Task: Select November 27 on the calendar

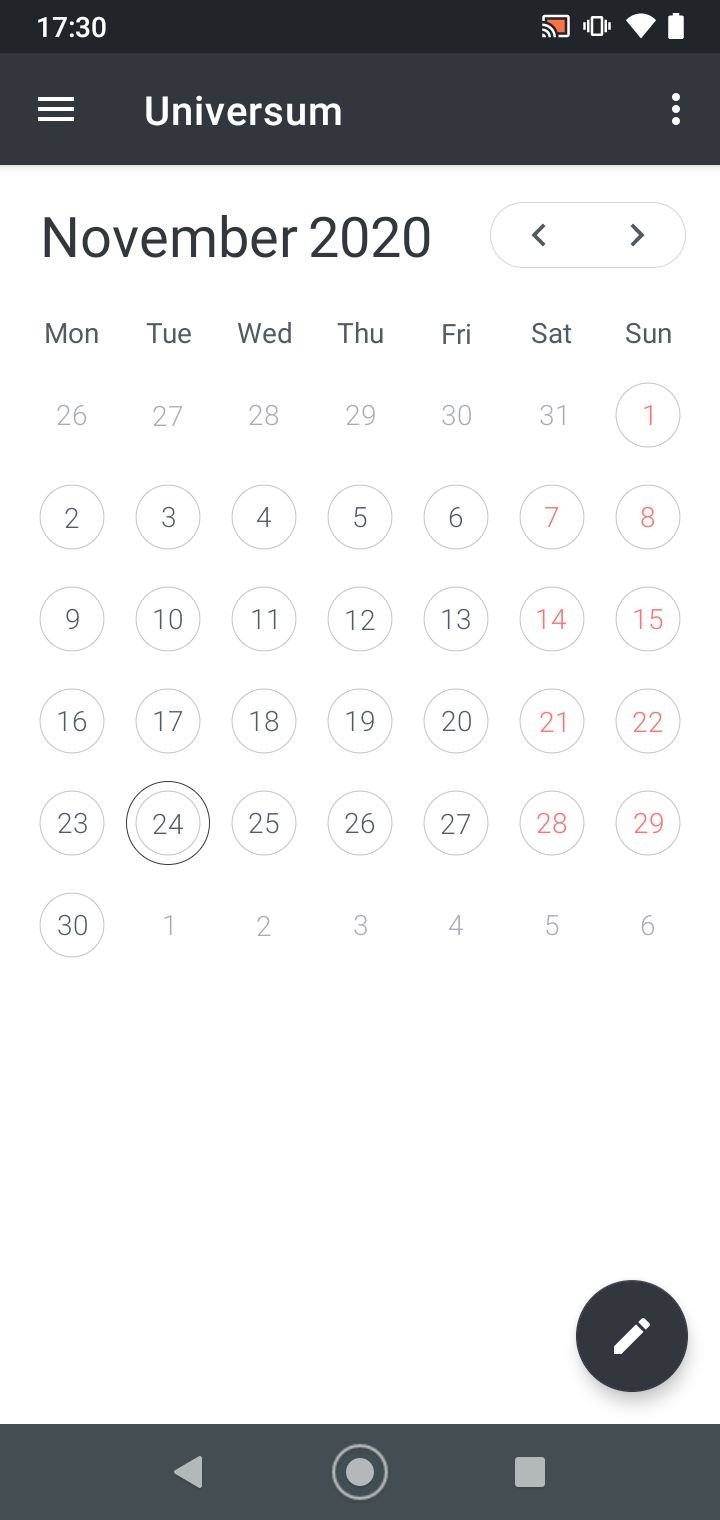Action: click(456, 823)
